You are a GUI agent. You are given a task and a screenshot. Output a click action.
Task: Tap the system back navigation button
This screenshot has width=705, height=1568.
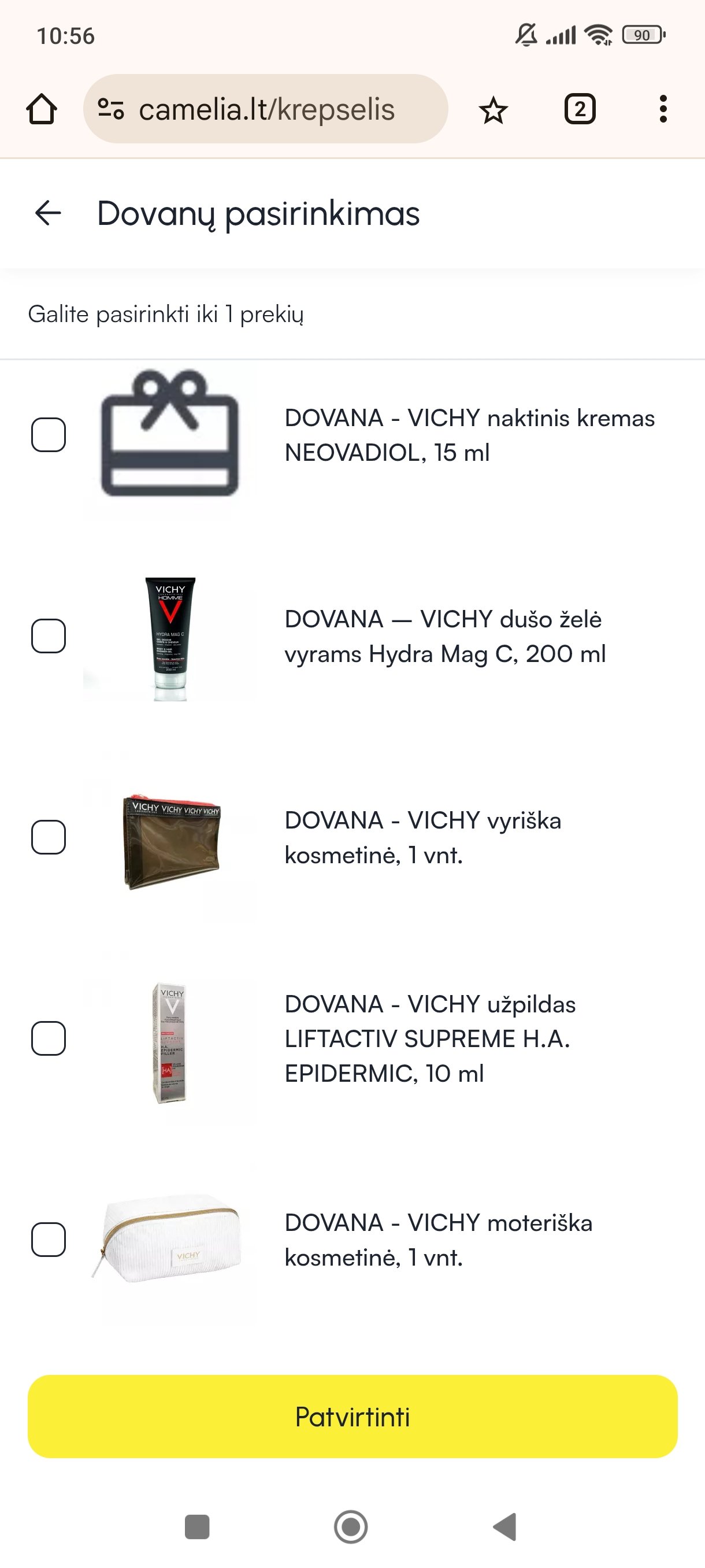[505, 1526]
